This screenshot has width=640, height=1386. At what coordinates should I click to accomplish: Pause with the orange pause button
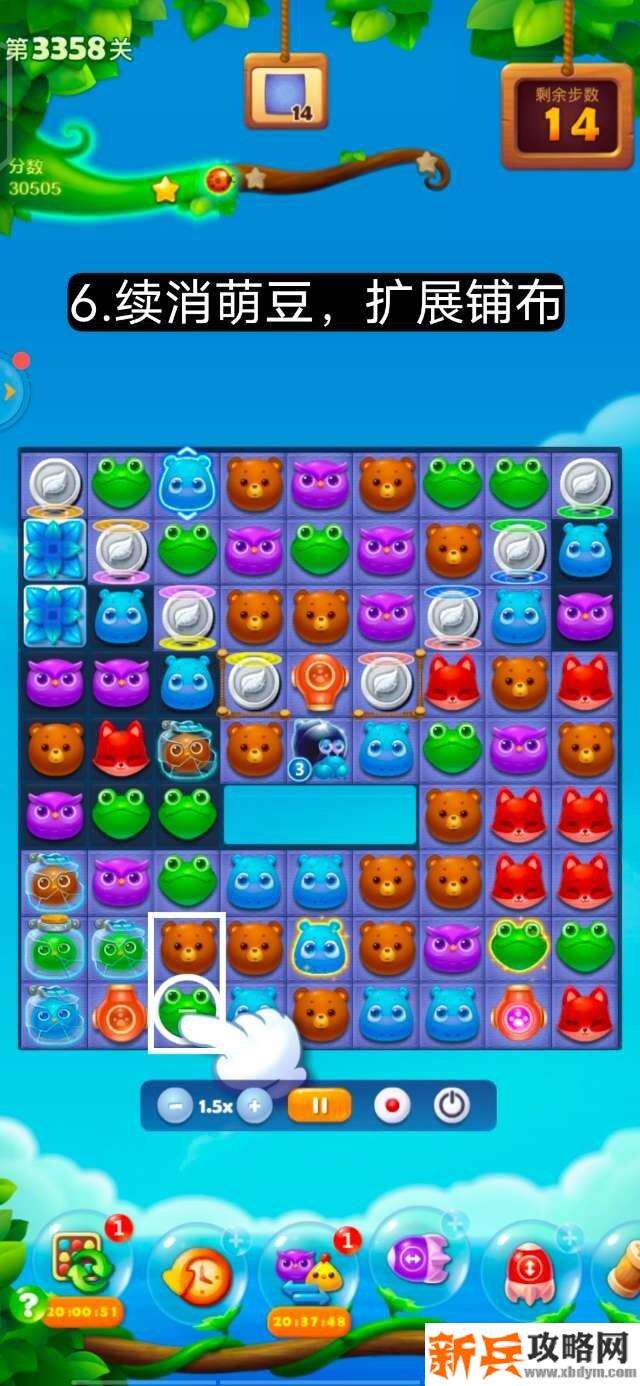pos(320,1106)
